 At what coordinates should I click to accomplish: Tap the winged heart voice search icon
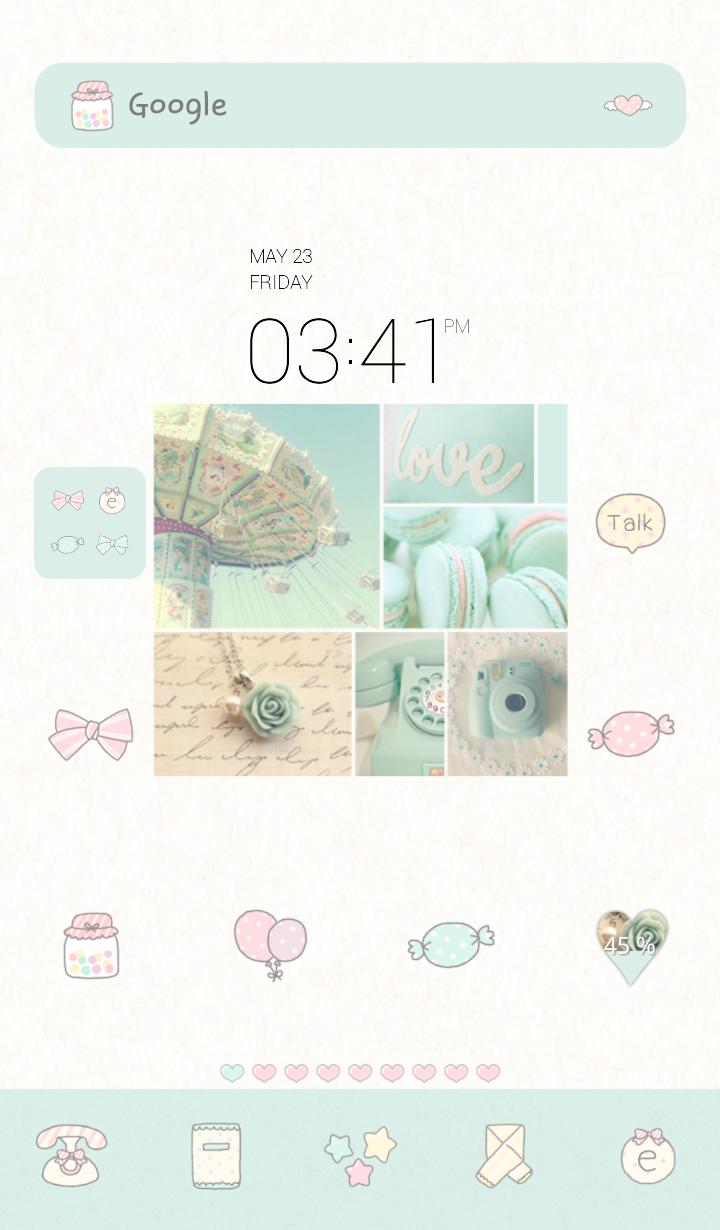[x=627, y=105]
